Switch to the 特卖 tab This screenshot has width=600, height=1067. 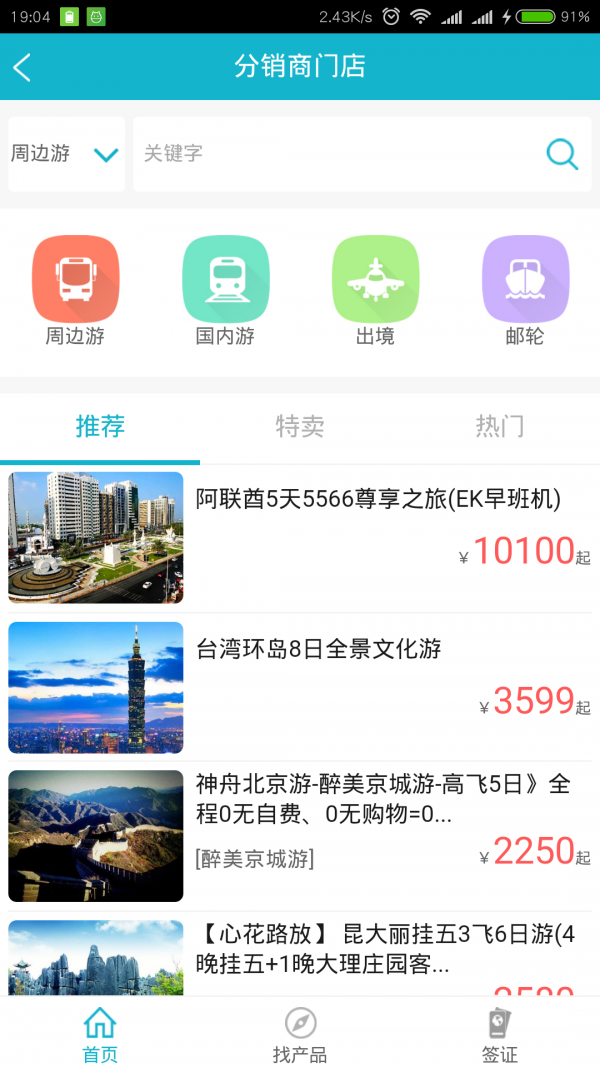point(300,427)
